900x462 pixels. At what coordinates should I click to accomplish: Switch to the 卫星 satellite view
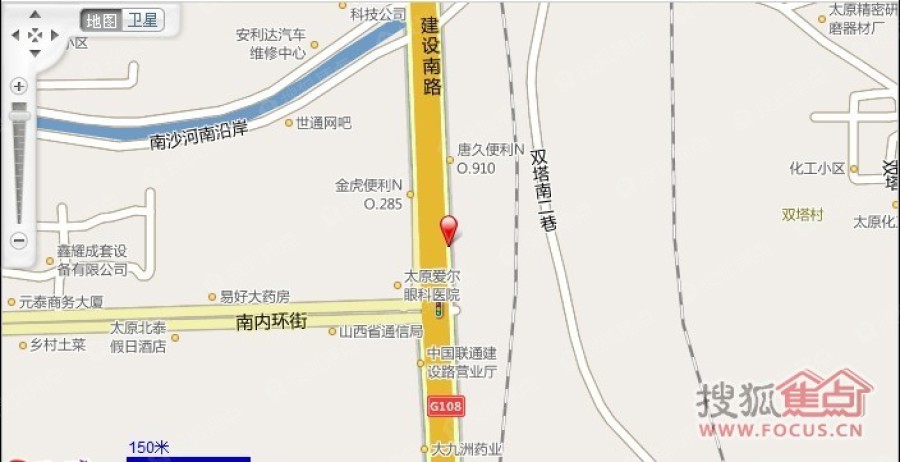(x=143, y=20)
